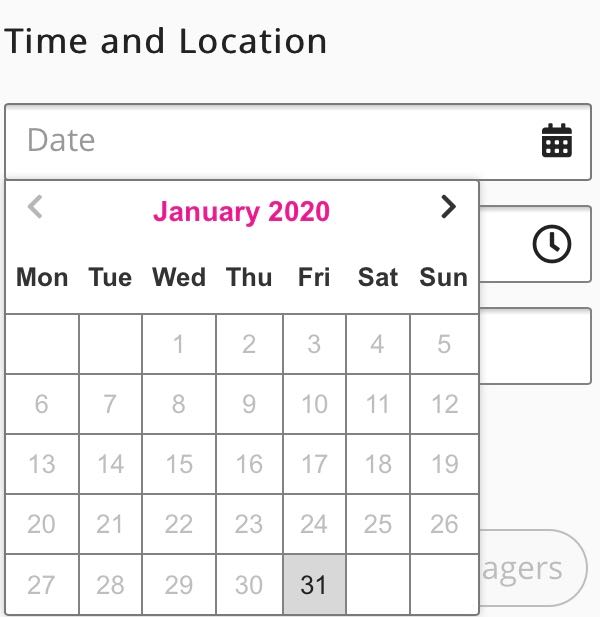Go to the previous month

(35, 207)
